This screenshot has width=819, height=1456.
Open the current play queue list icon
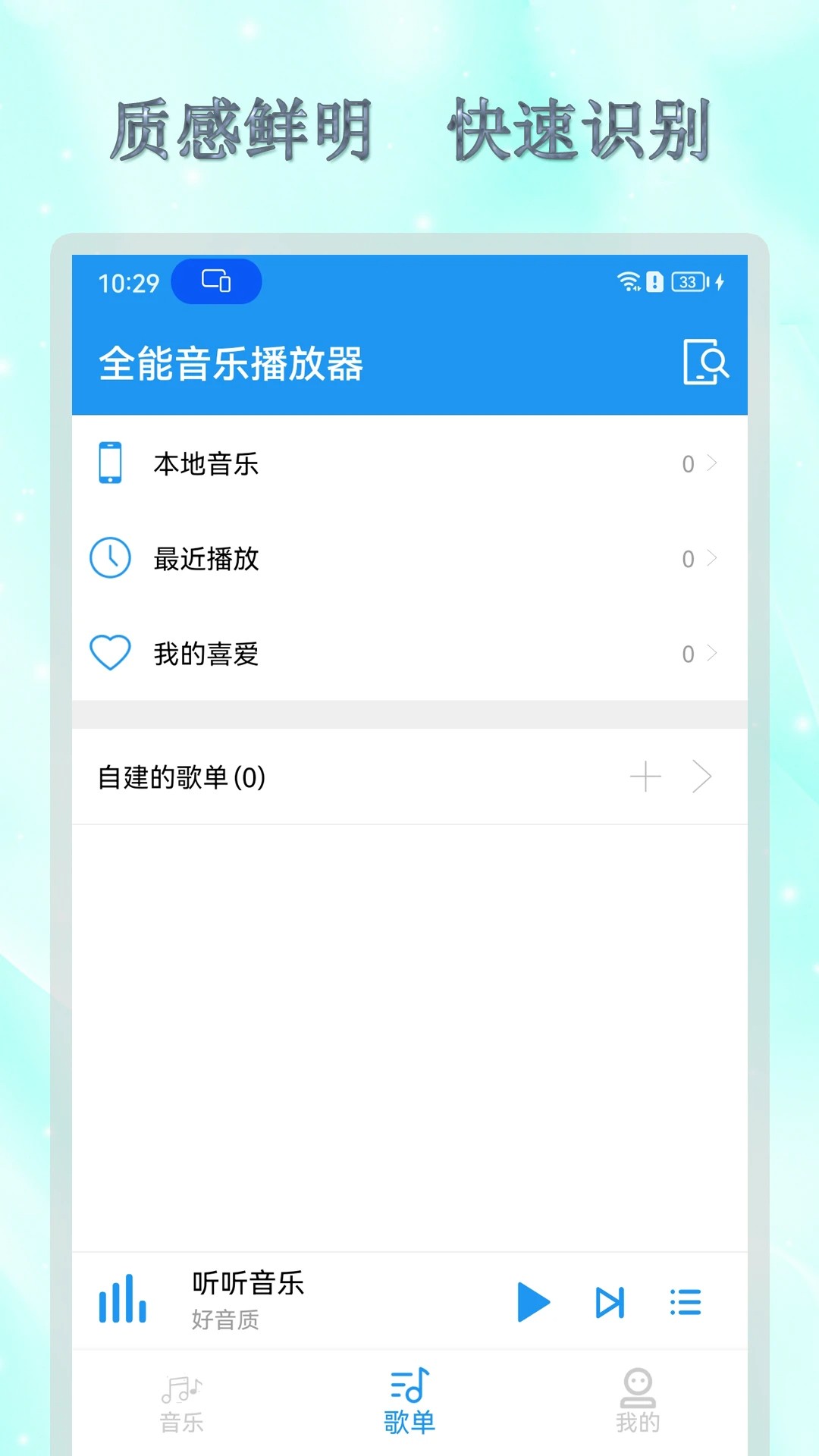coord(686,1301)
